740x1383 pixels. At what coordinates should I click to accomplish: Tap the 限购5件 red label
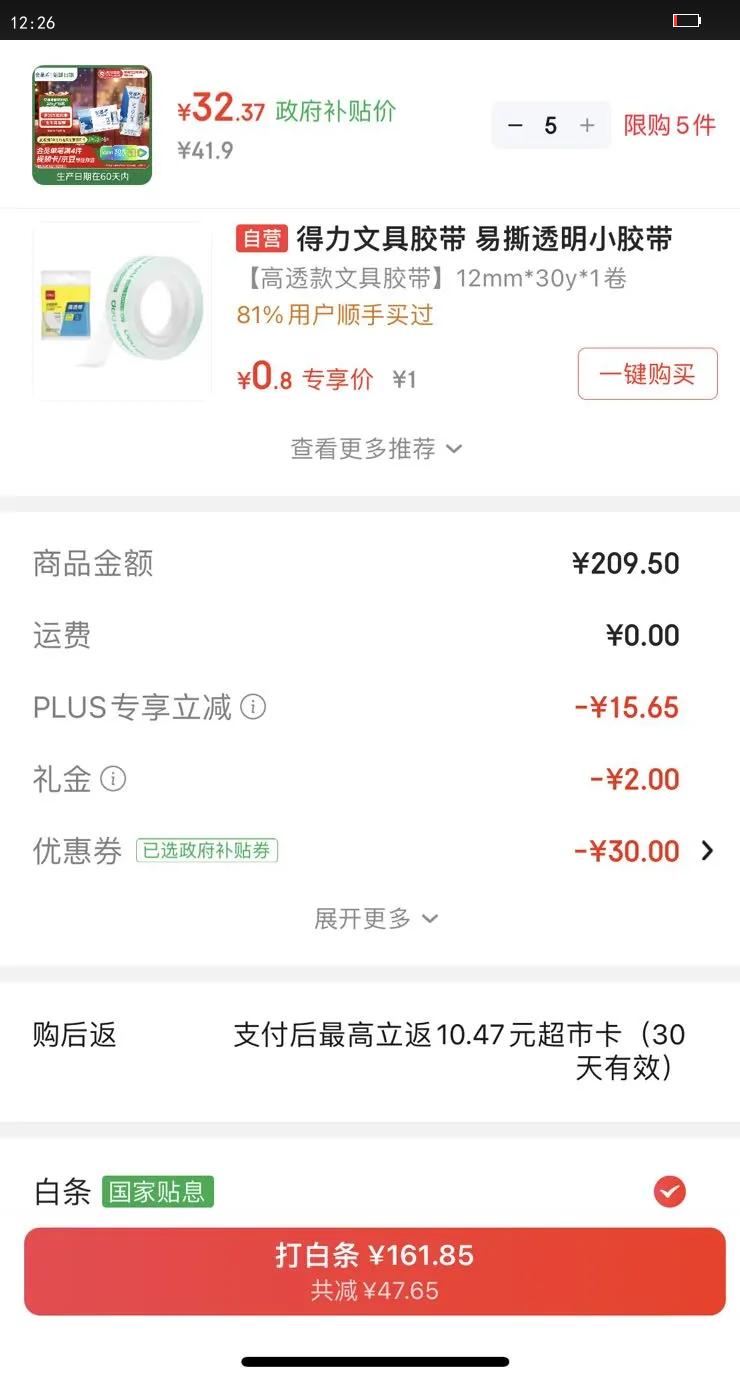click(668, 125)
